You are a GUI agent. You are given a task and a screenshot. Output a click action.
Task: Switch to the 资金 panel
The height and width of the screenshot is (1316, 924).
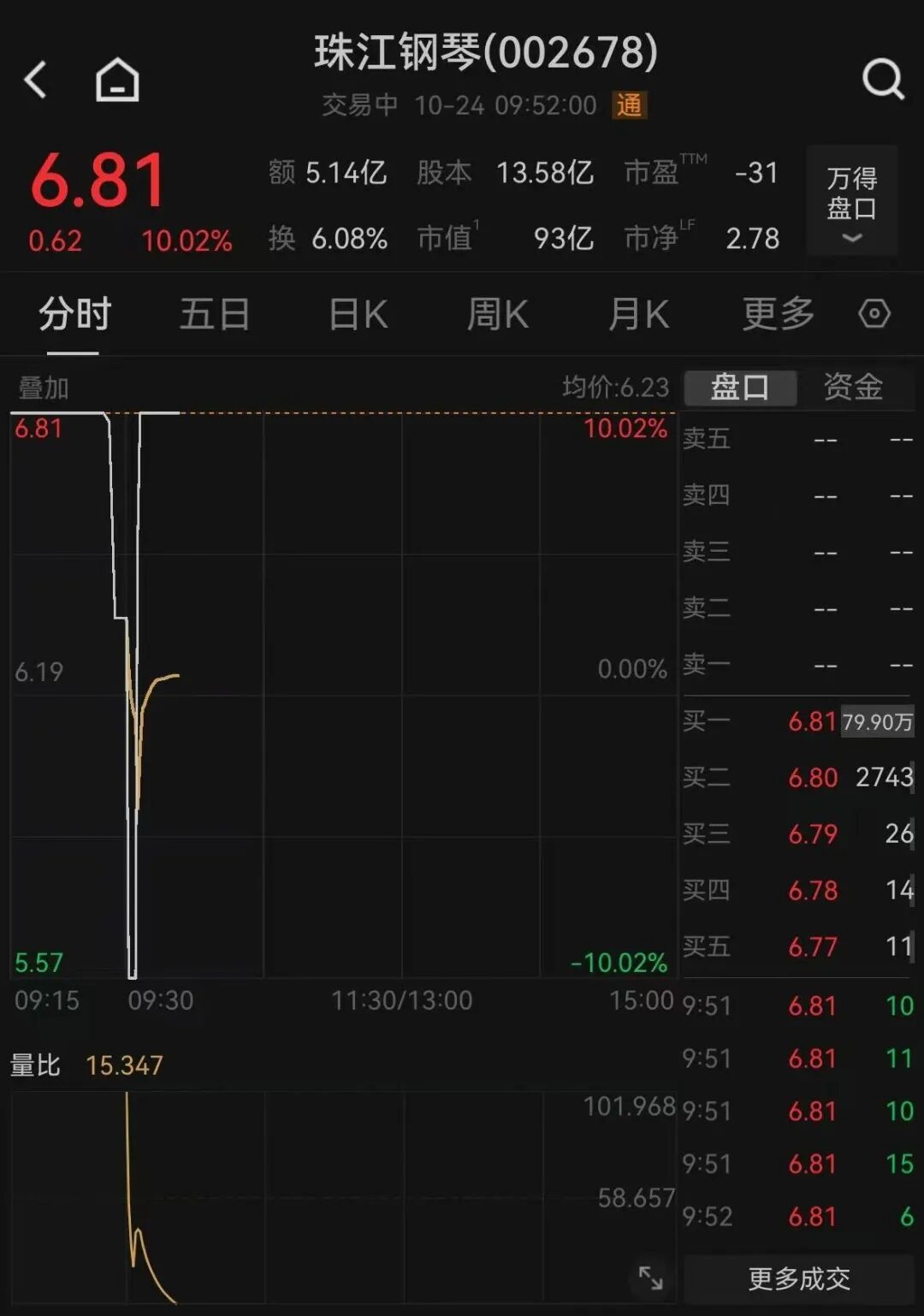click(853, 387)
